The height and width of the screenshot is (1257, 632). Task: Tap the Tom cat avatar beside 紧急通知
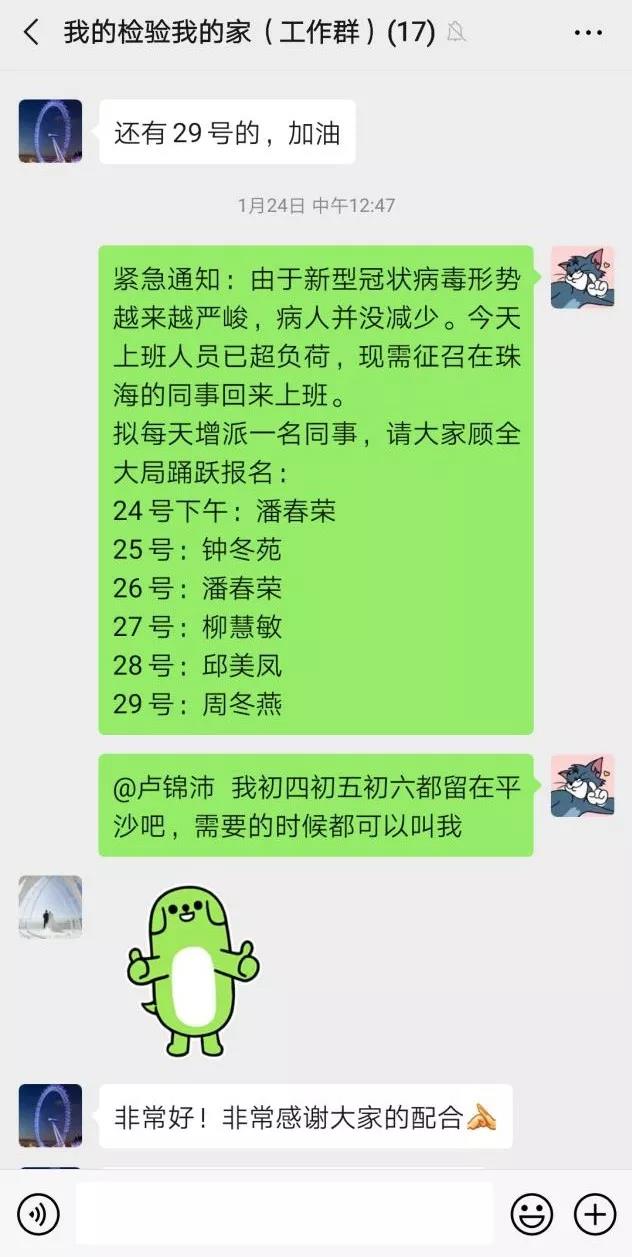[582, 276]
